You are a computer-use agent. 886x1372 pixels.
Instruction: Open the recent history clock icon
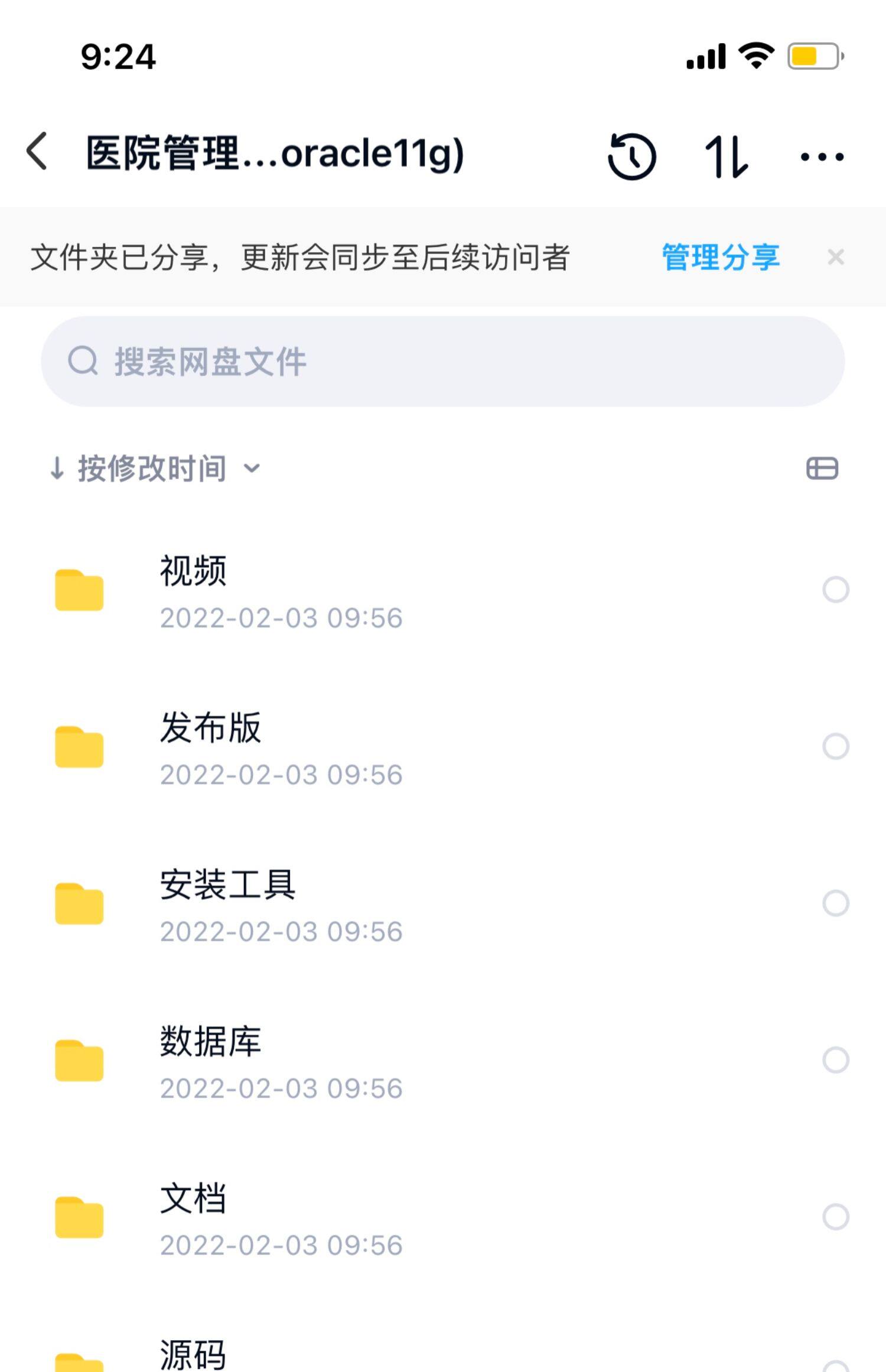[x=632, y=156]
